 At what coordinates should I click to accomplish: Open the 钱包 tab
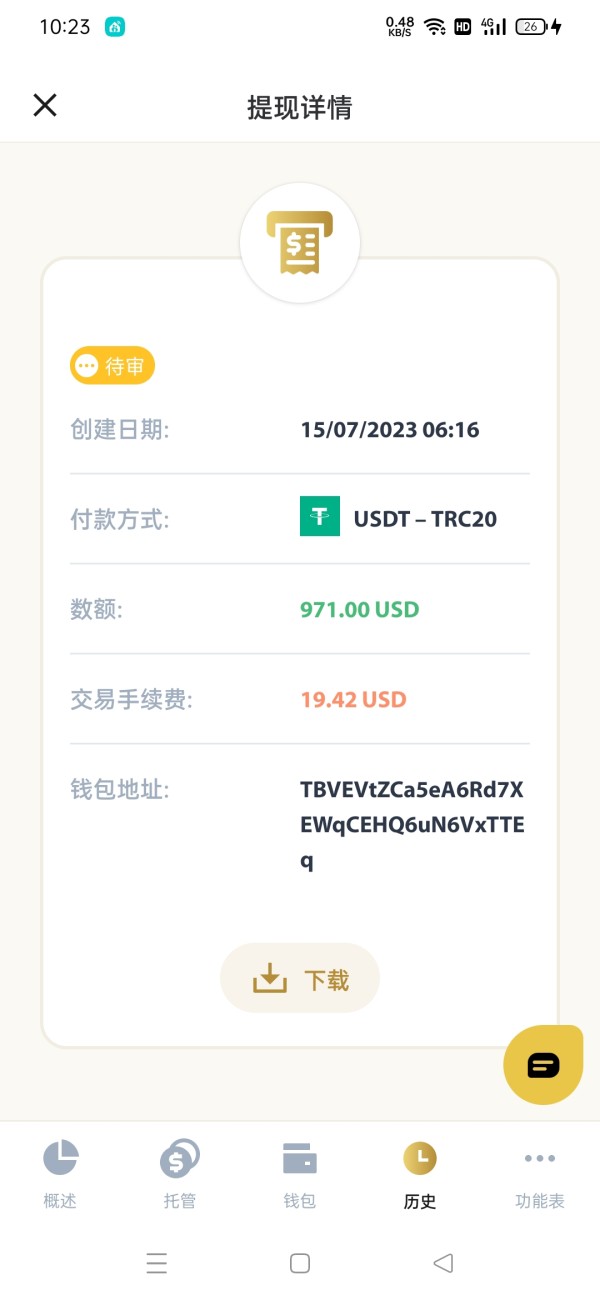(x=300, y=1175)
